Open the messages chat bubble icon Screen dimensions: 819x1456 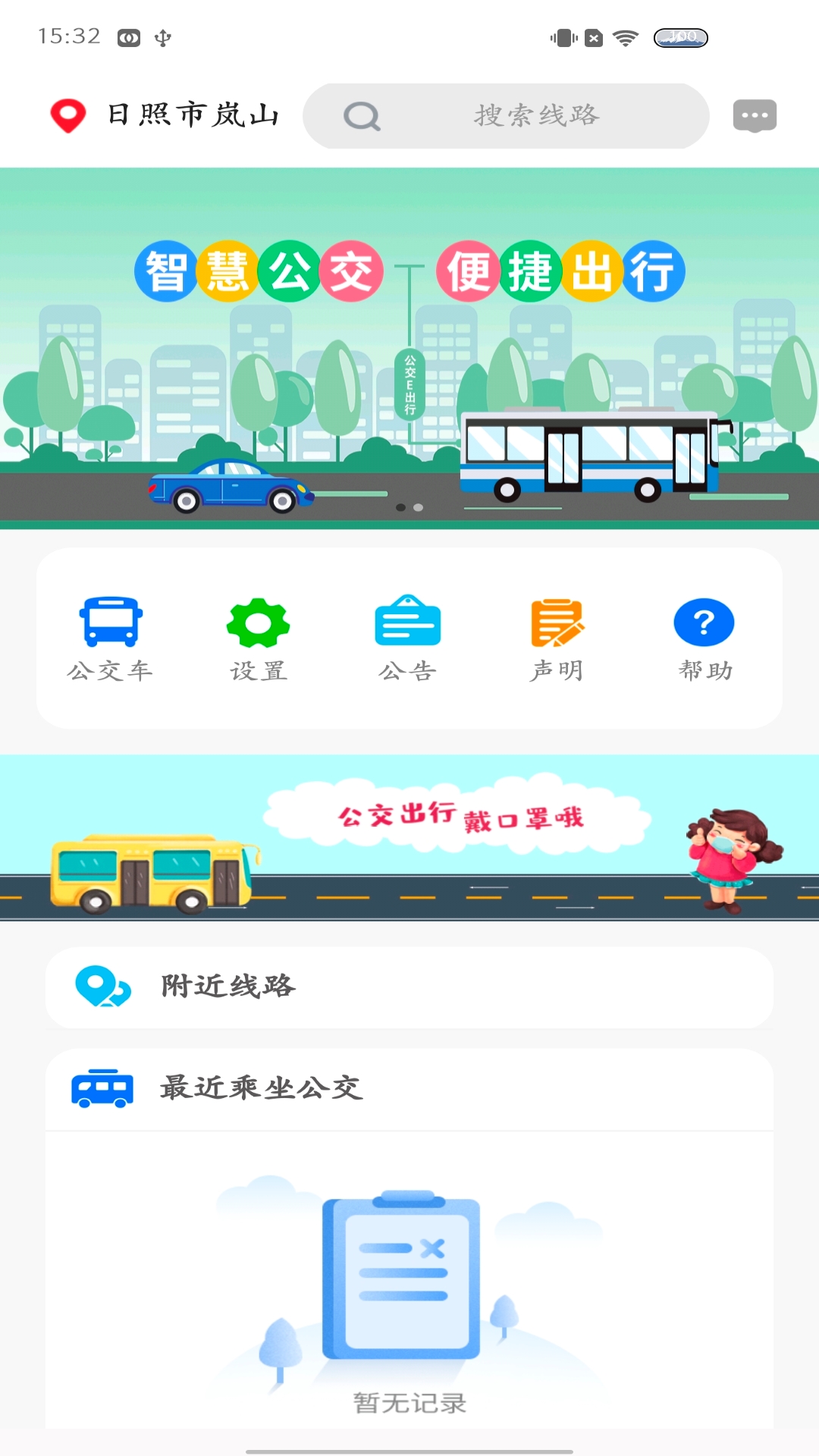755,116
